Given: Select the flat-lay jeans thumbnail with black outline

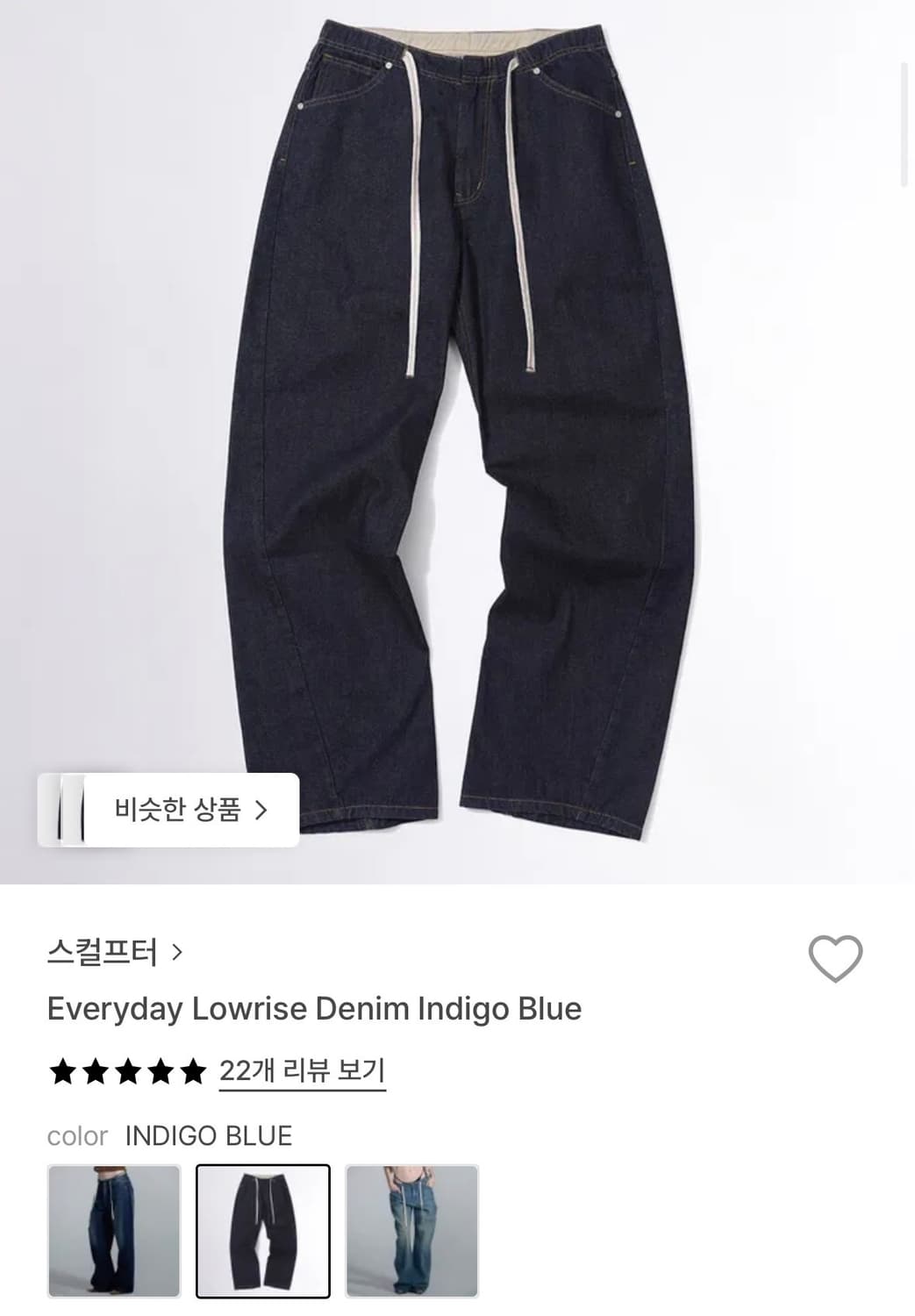Looking at the screenshot, I should tap(263, 1232).
